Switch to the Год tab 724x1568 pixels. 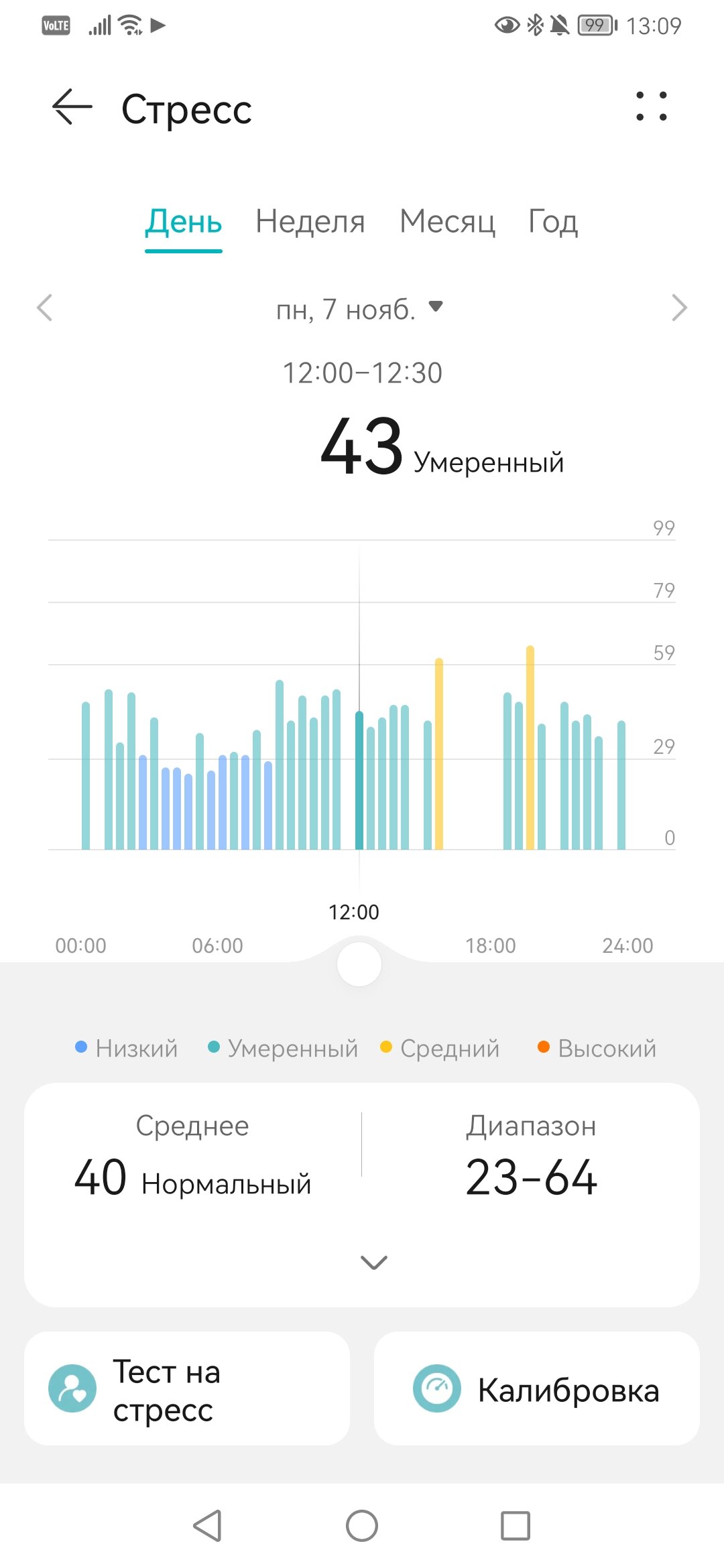tap(553, 222)
